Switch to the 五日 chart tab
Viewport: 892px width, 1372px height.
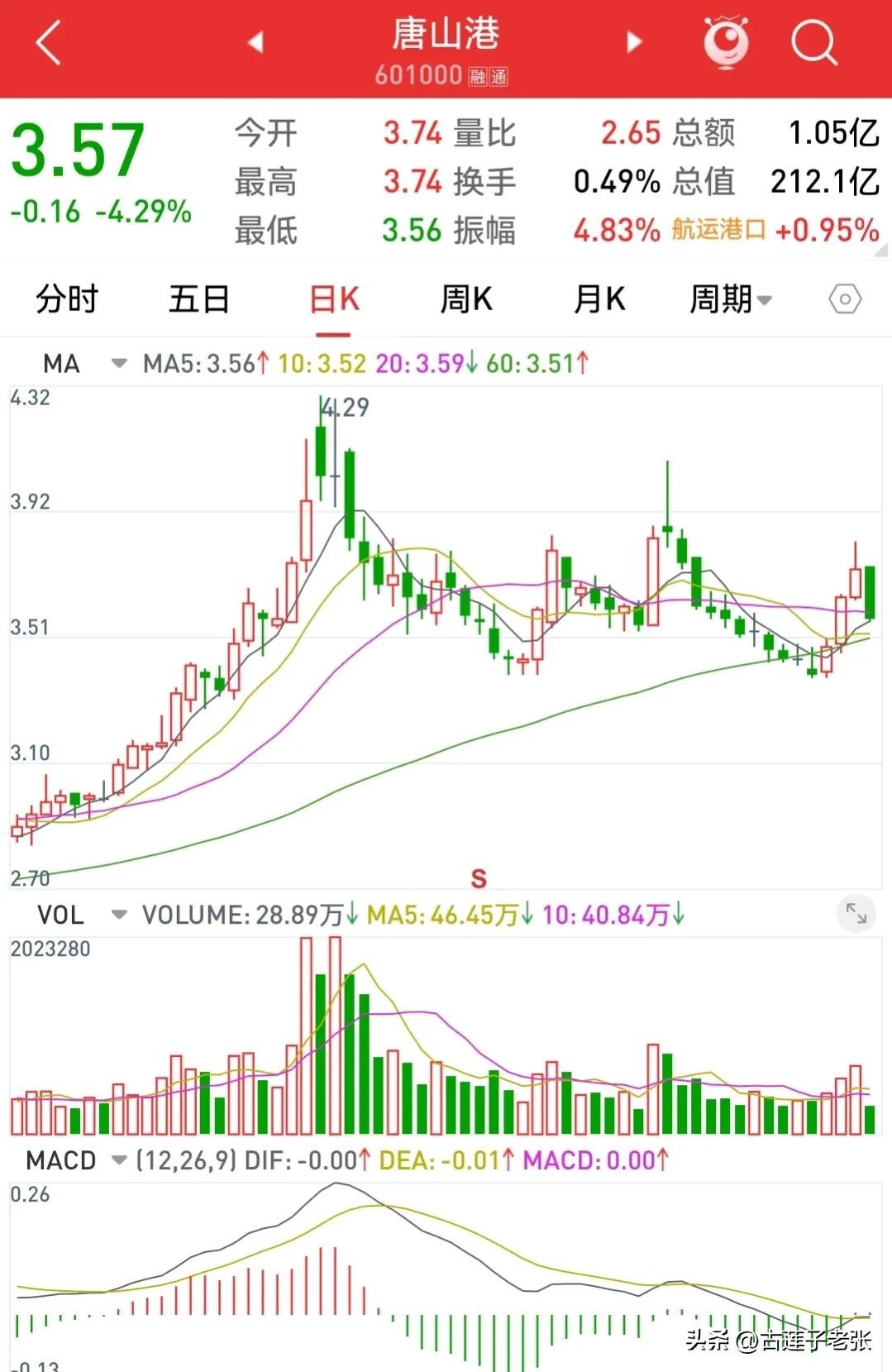199,299
